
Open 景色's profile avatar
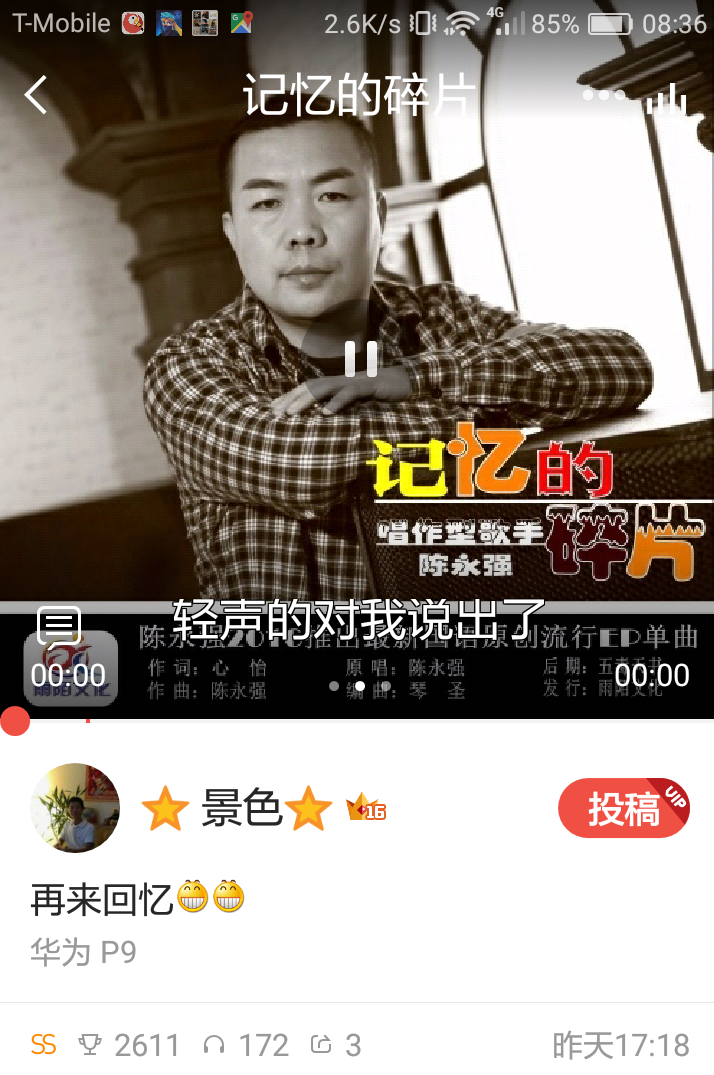click(x=75, y=808)
